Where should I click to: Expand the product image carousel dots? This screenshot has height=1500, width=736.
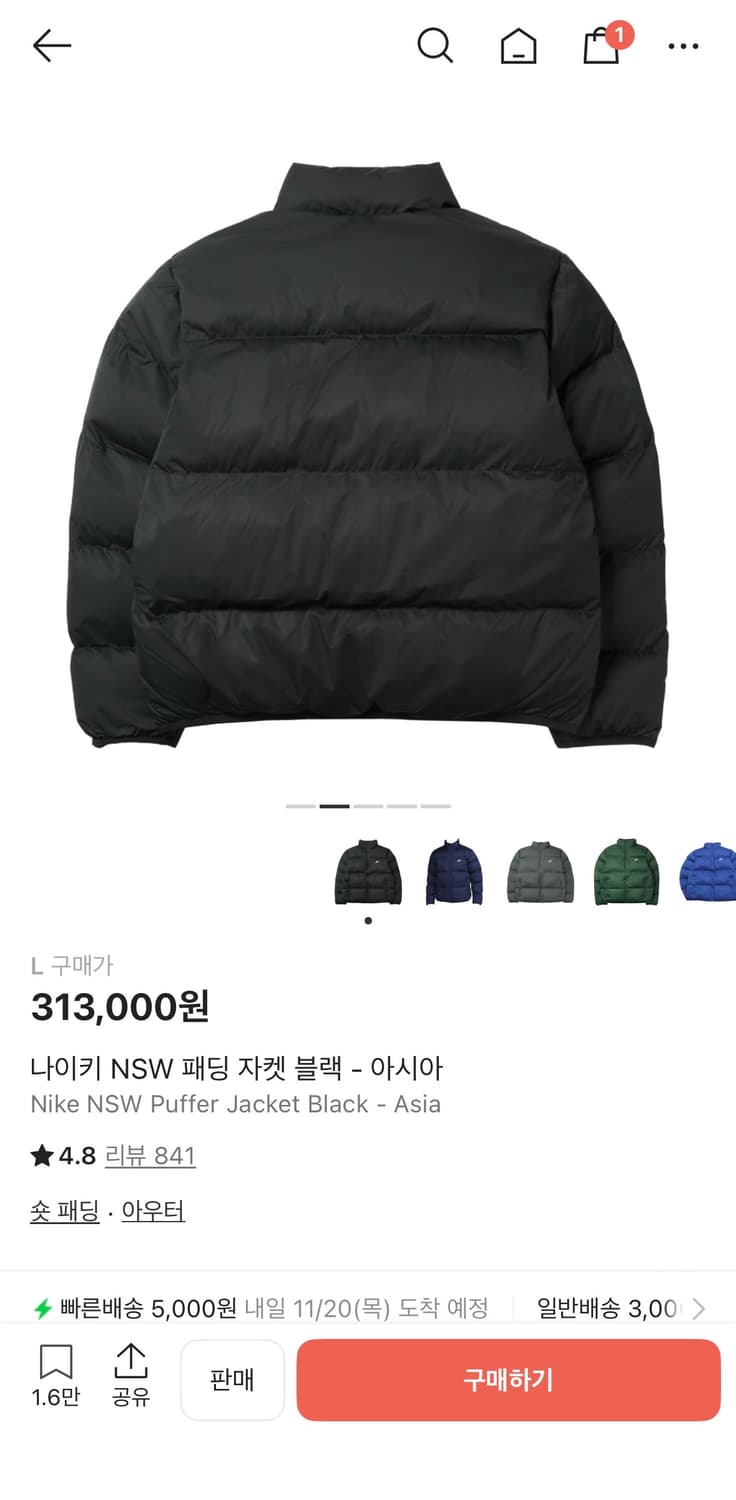(x=367, y=920)
